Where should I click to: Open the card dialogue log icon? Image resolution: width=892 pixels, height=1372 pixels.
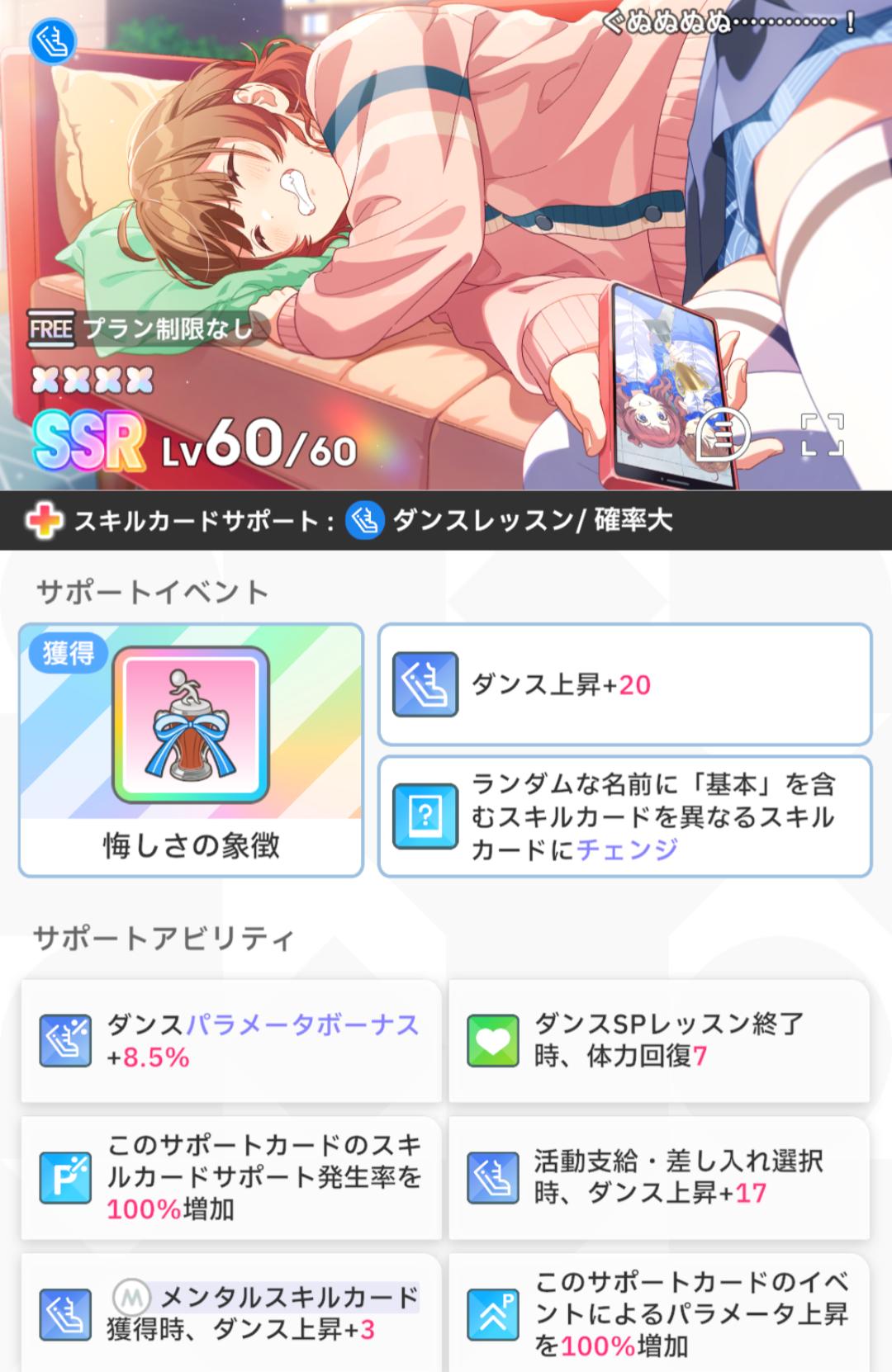(724, 434)
